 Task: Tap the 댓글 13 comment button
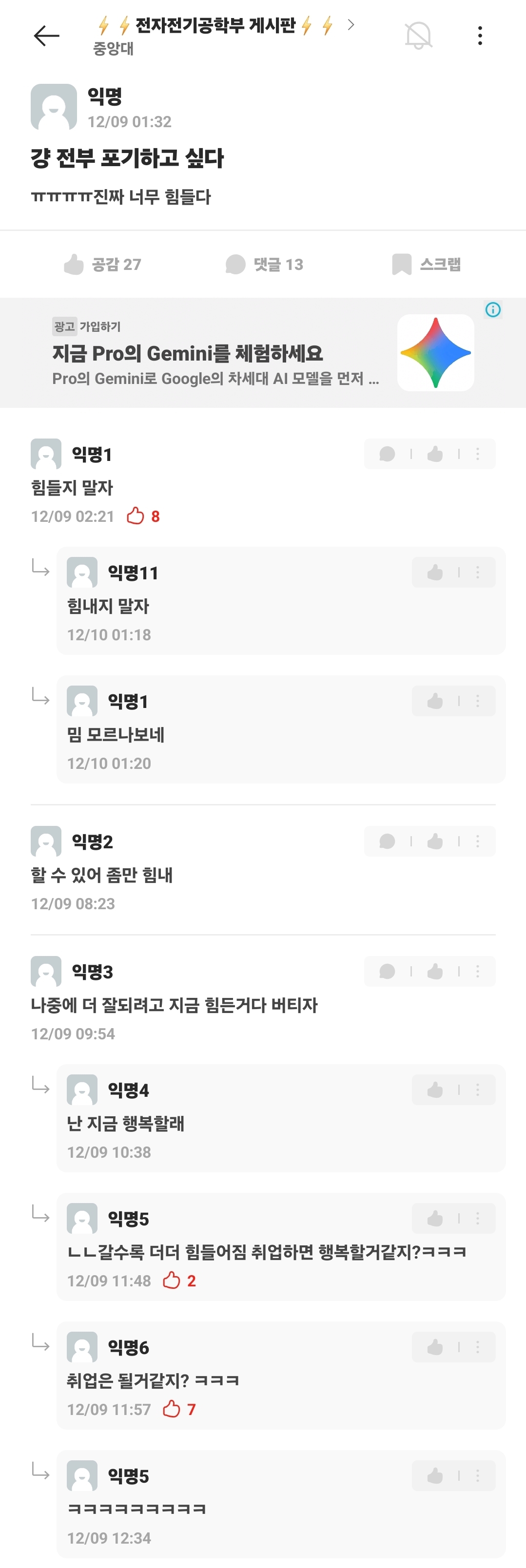[x=264, y=264]
